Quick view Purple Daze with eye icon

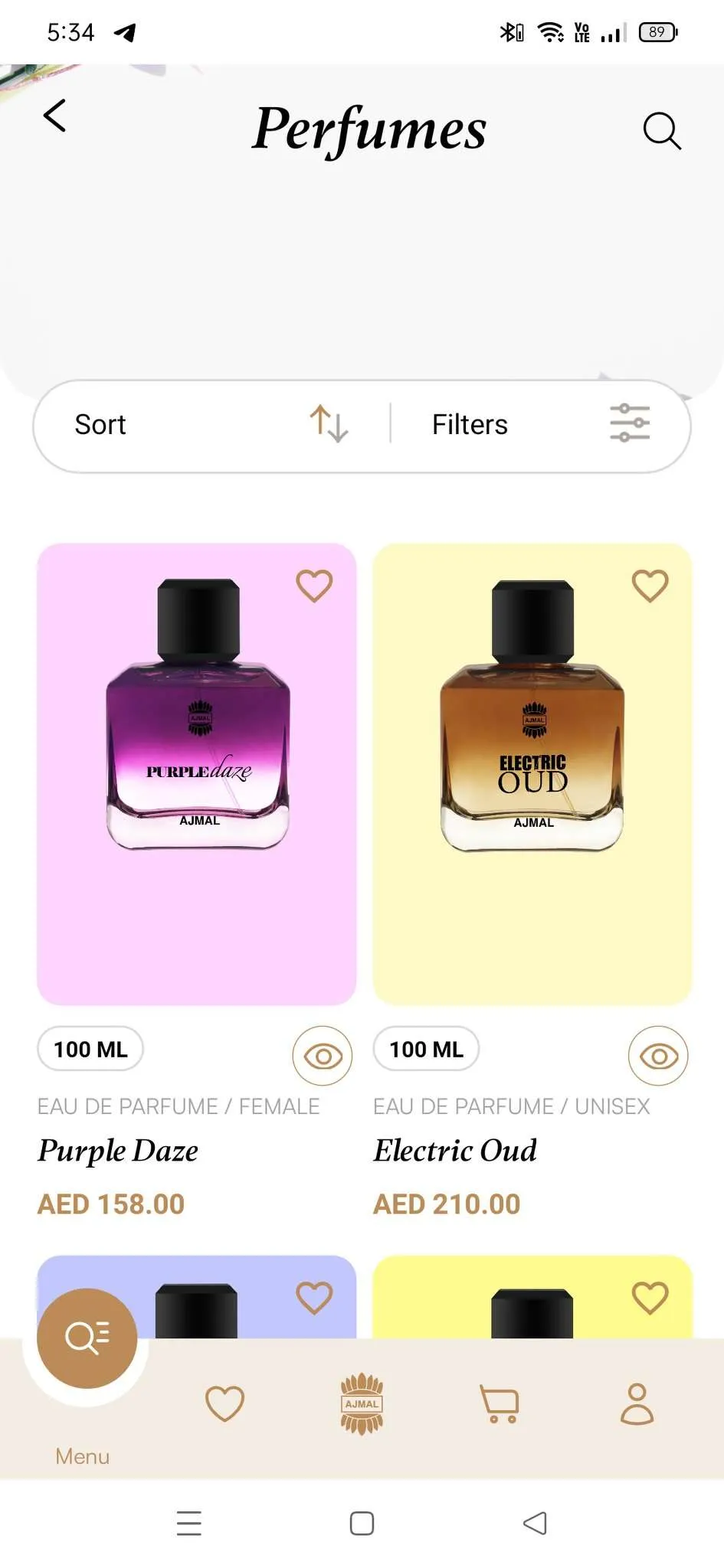point(323,1056)
